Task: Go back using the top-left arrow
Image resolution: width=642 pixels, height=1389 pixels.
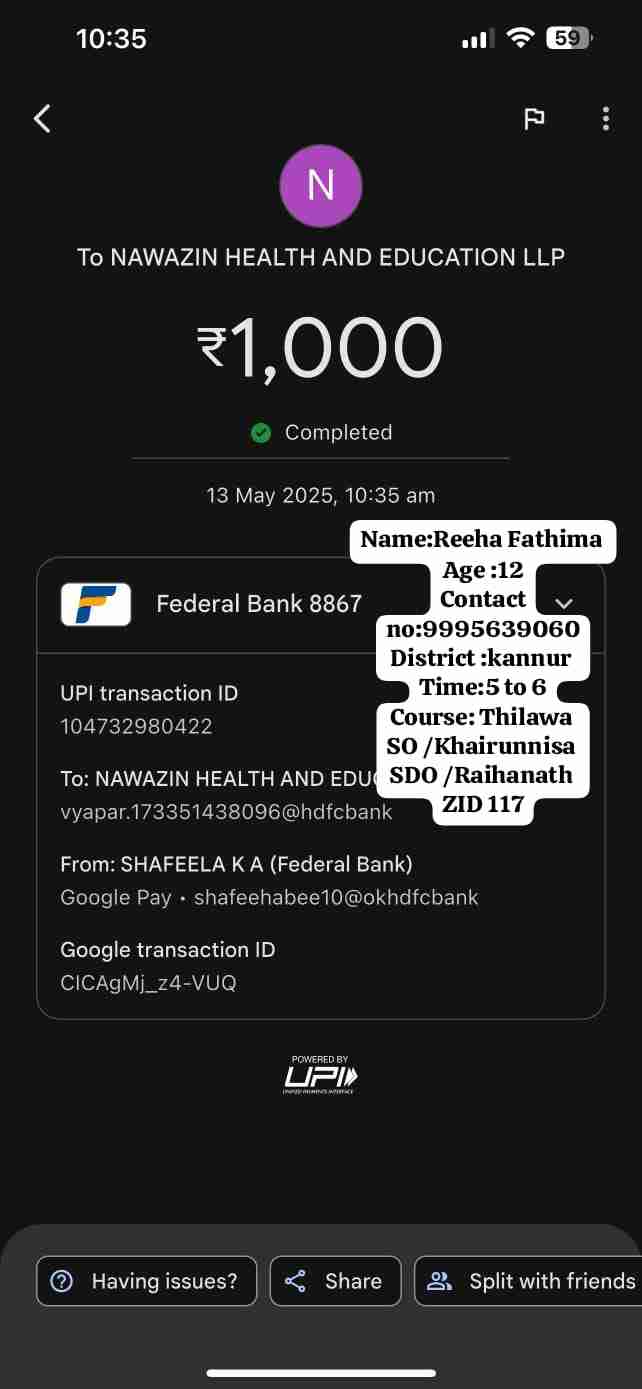Action: coord(42,119)
